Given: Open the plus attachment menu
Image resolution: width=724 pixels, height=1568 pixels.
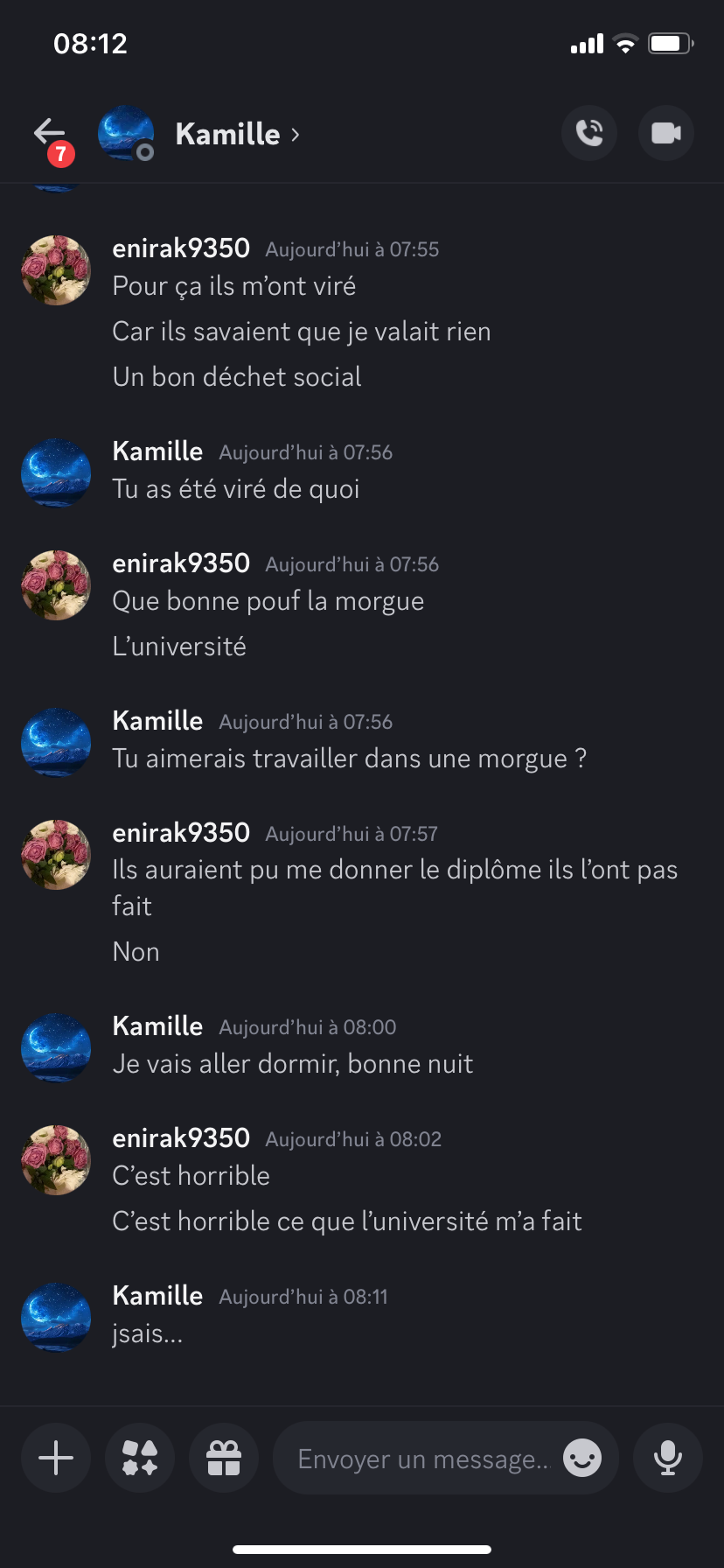Looking at the screenshot, I should pos(56,1458).
